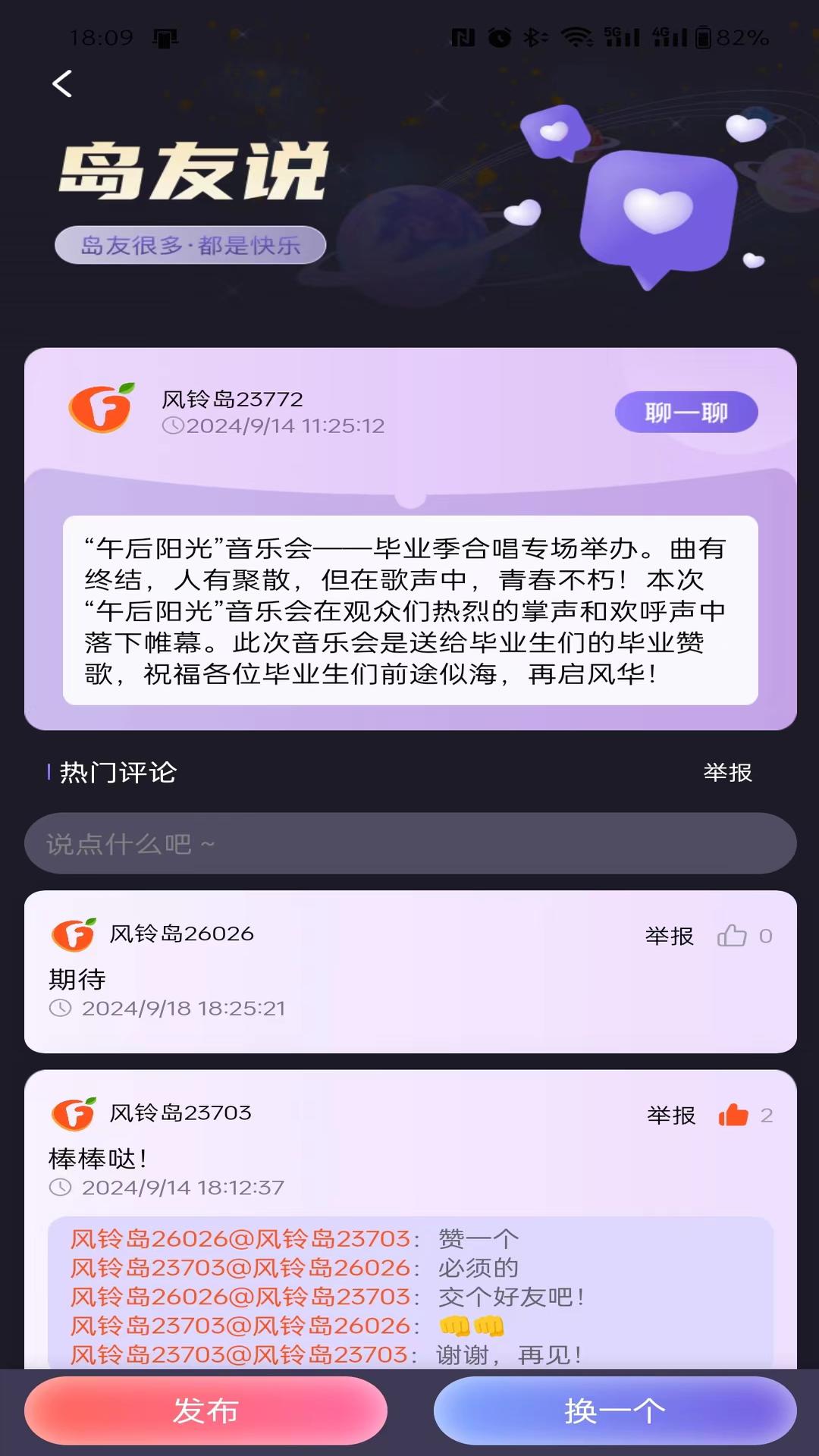Viewport: 819px width, 1456px height.
Task: Report 风铃岛26026's comment
Action: (x=669, y=936)
